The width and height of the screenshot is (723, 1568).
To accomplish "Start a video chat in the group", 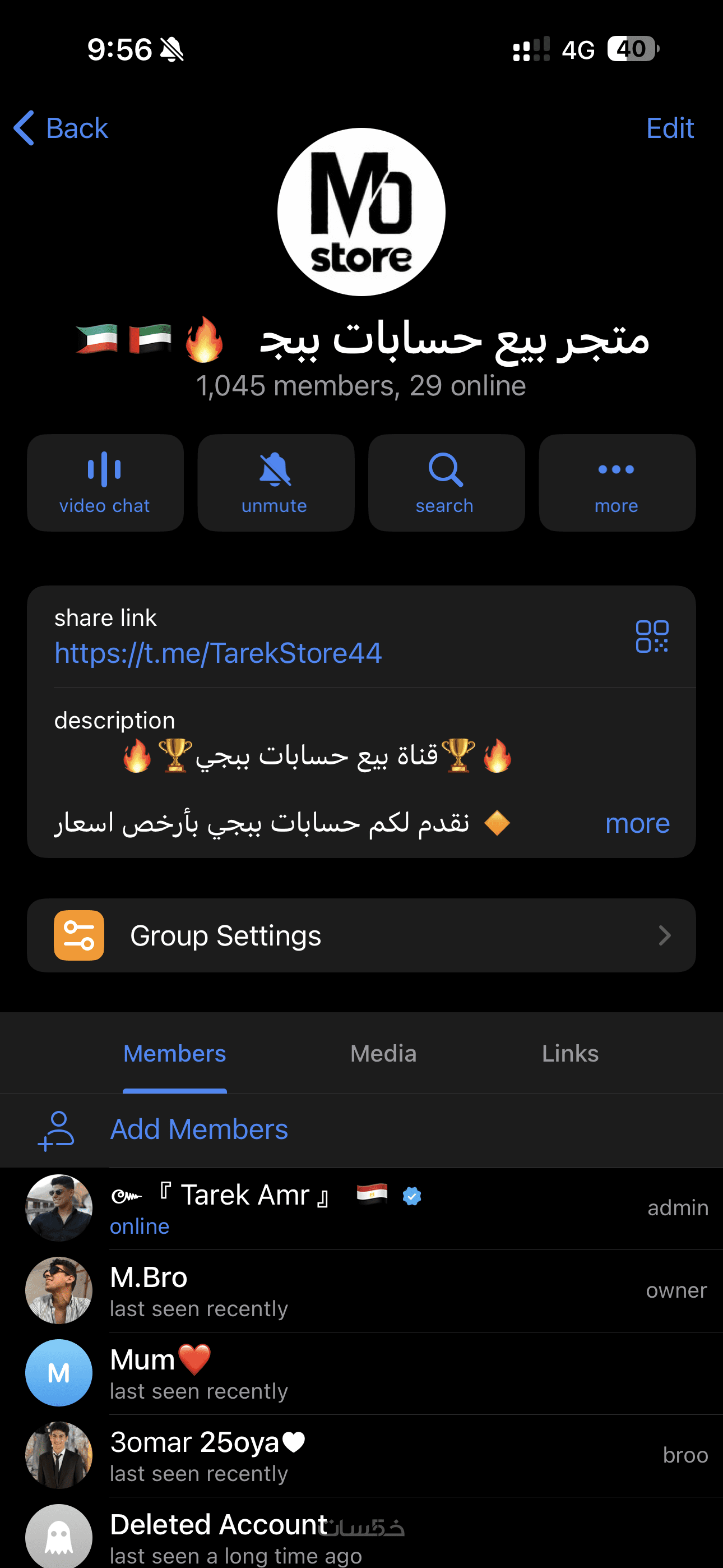I will point(105,483).
